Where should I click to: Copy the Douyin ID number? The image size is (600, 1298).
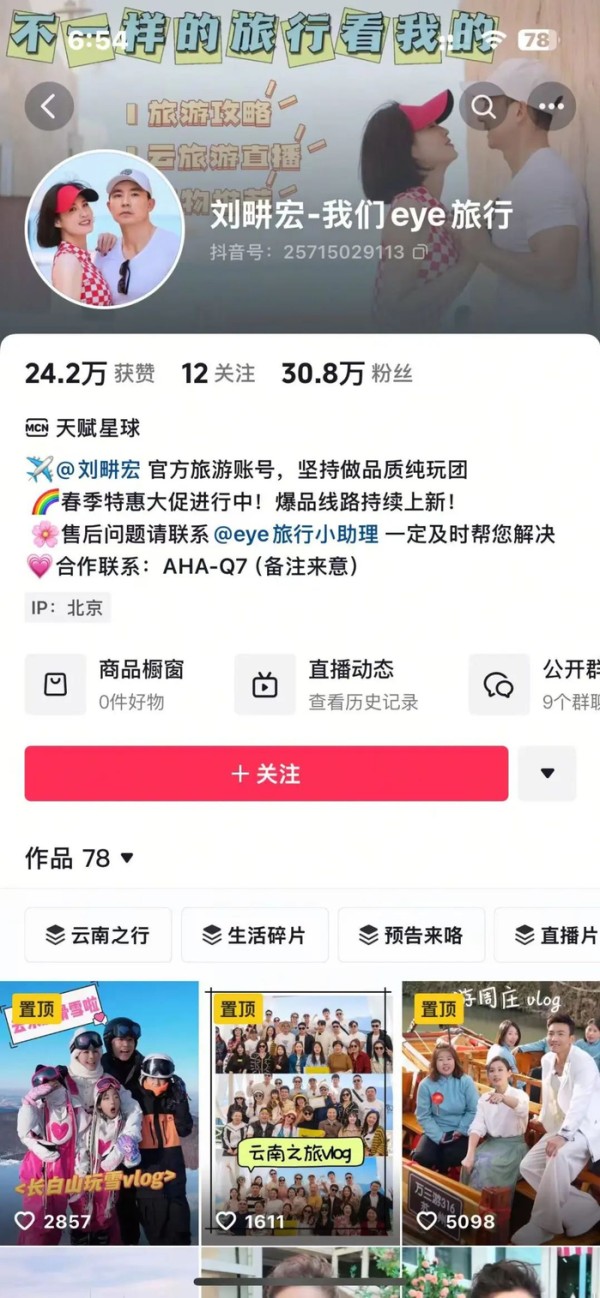pyautogui.click(x=421, y=253)
